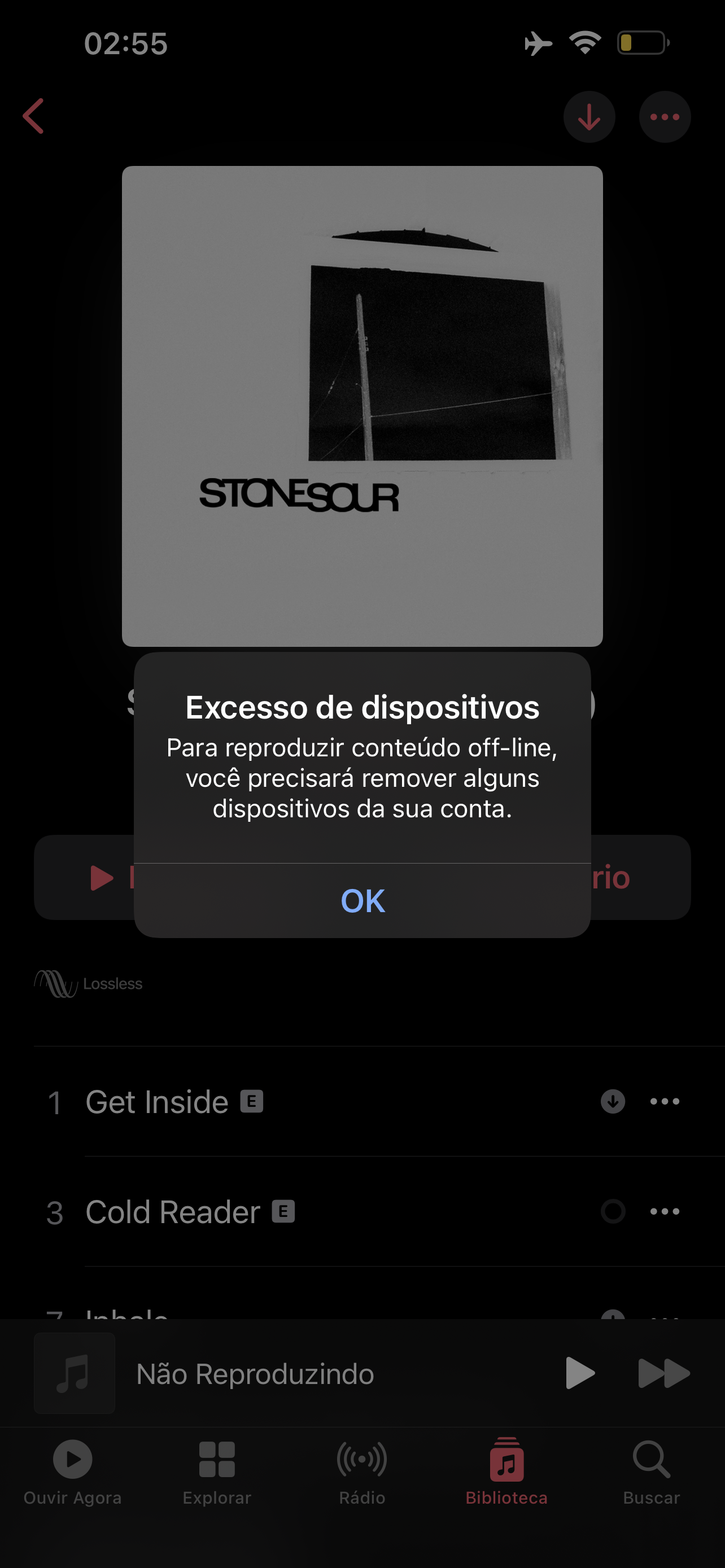Play the song Get Inside
Viewport: 725px width, 1568px height.
click(157, 1102)
